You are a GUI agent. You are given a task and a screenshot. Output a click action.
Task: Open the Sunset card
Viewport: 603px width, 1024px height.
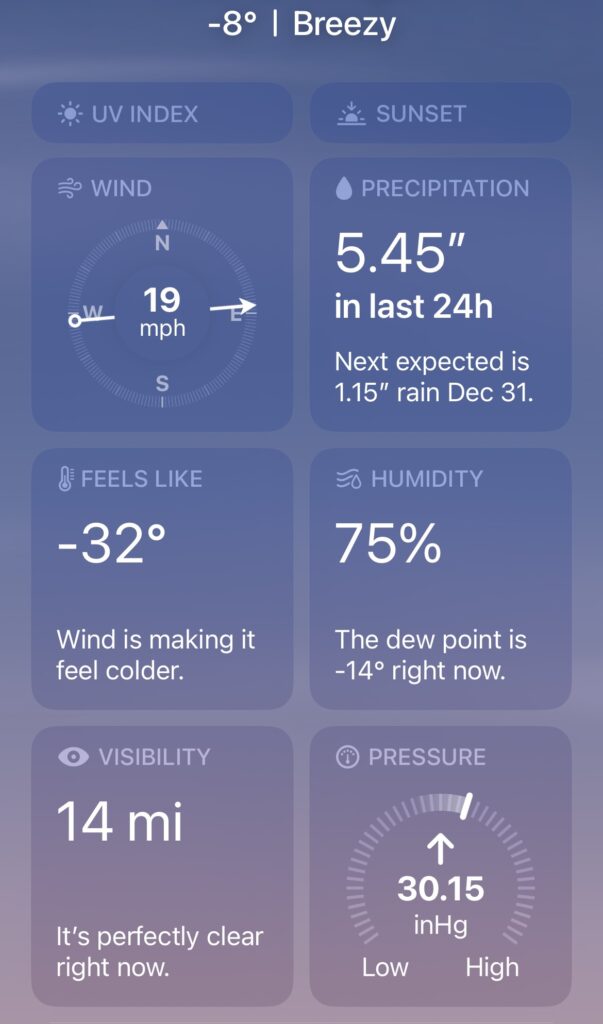pyautogui.click(x=440, y=113)
